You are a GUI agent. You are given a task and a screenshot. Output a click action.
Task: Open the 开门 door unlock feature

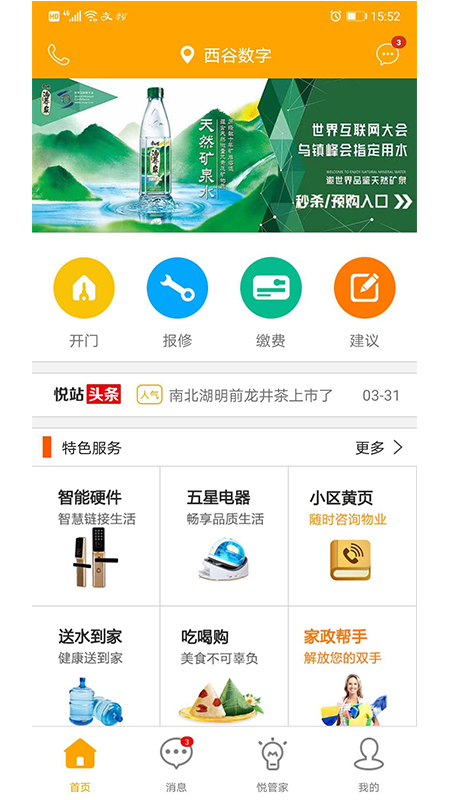pyautogui.click(x=84, y=303)
